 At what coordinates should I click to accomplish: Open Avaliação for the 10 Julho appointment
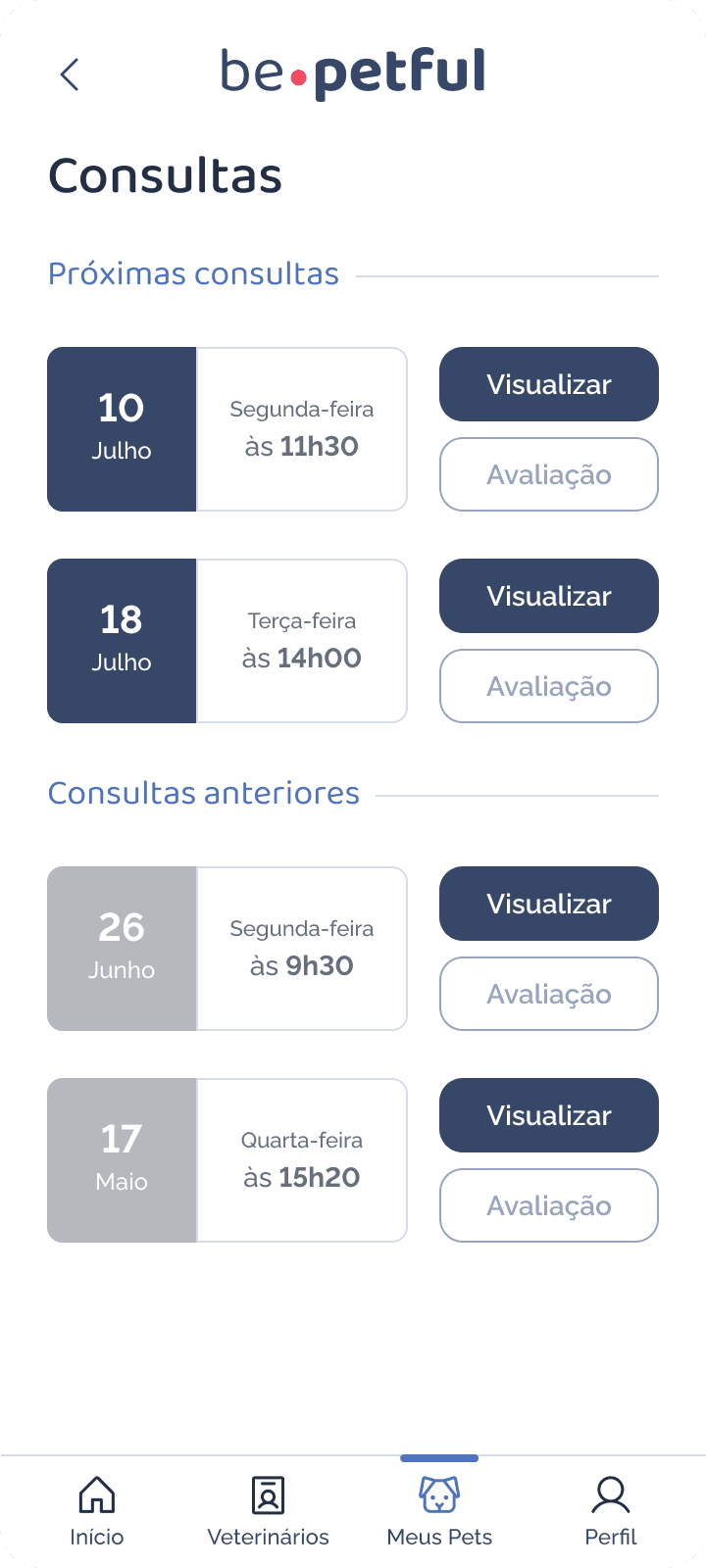[x=549, y=474]
